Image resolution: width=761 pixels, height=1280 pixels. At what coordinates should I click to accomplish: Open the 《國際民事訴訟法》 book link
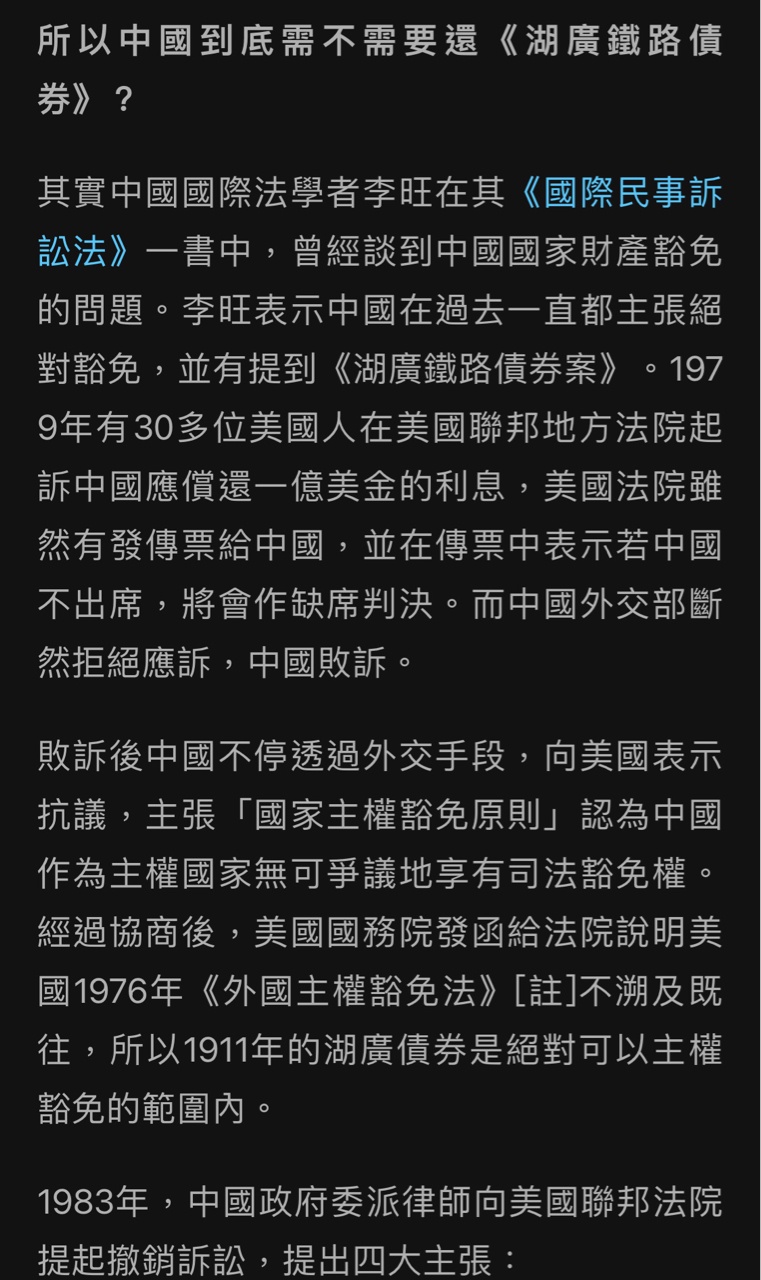pyautogui.click(x=620, y=193)
